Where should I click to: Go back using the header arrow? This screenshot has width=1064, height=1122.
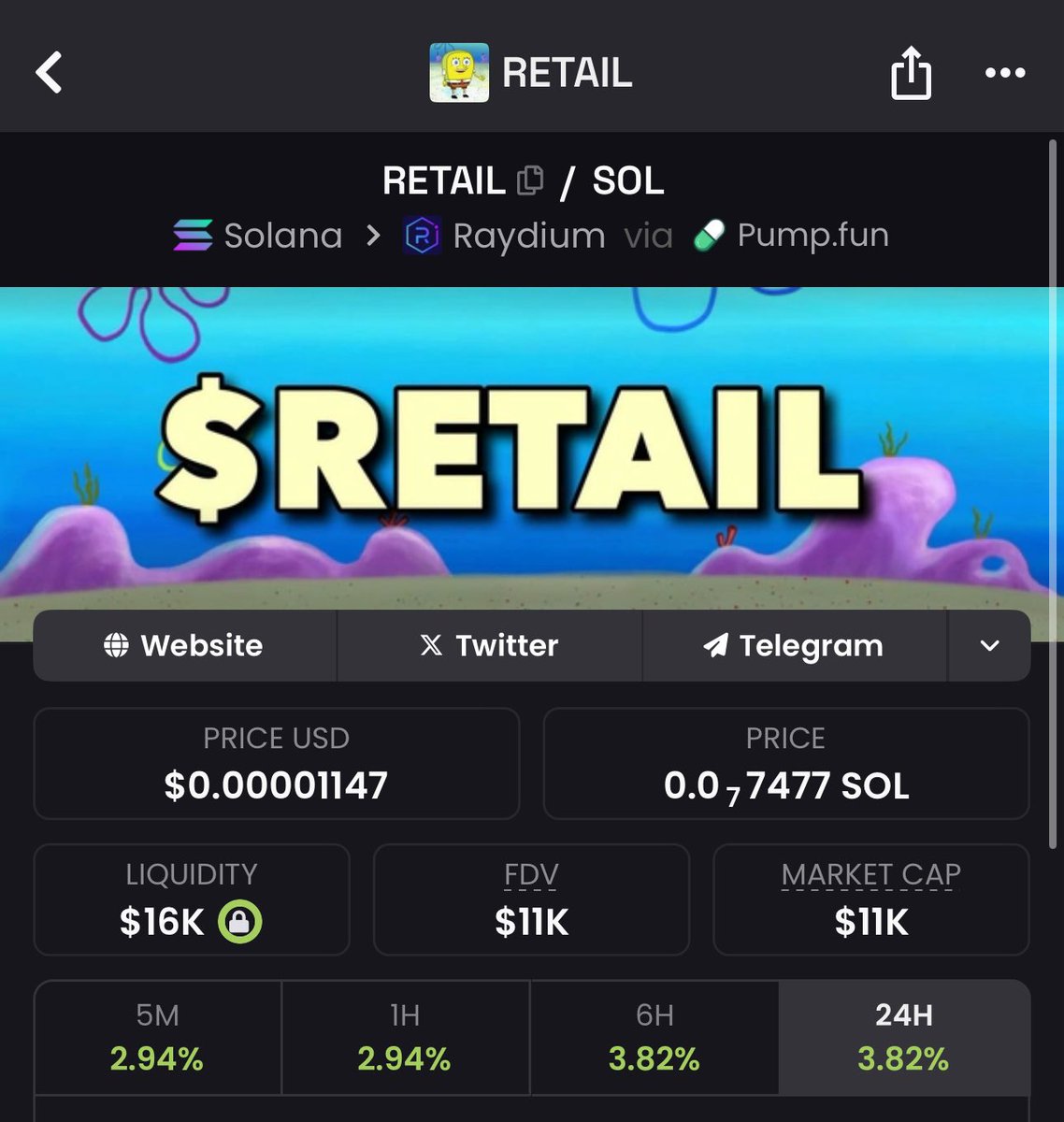(50, 72)
